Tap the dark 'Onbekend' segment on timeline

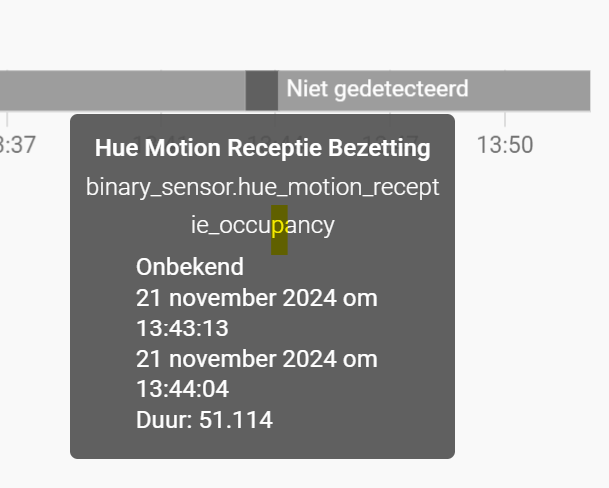coord(262,90)
